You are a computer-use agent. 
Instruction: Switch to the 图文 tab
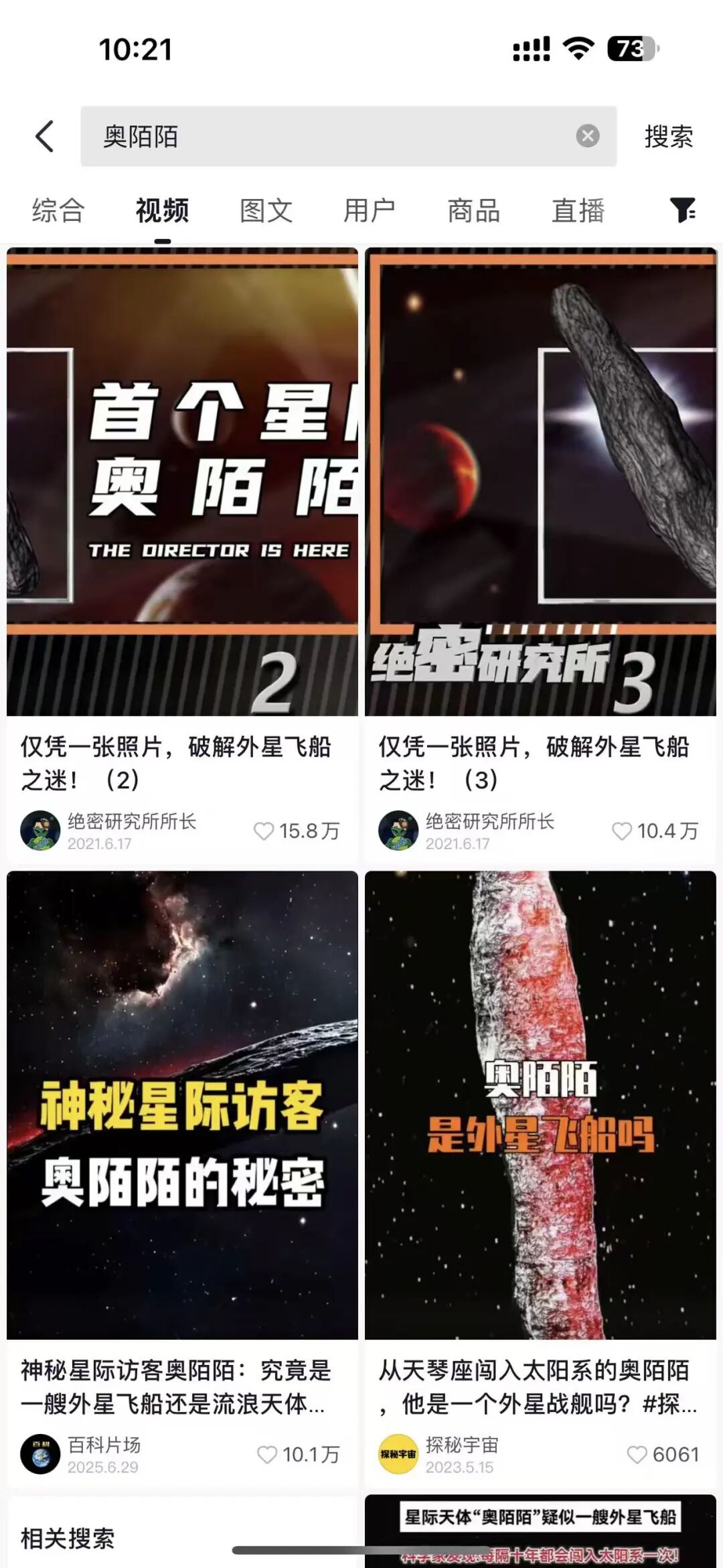click(x=266, y=210)
